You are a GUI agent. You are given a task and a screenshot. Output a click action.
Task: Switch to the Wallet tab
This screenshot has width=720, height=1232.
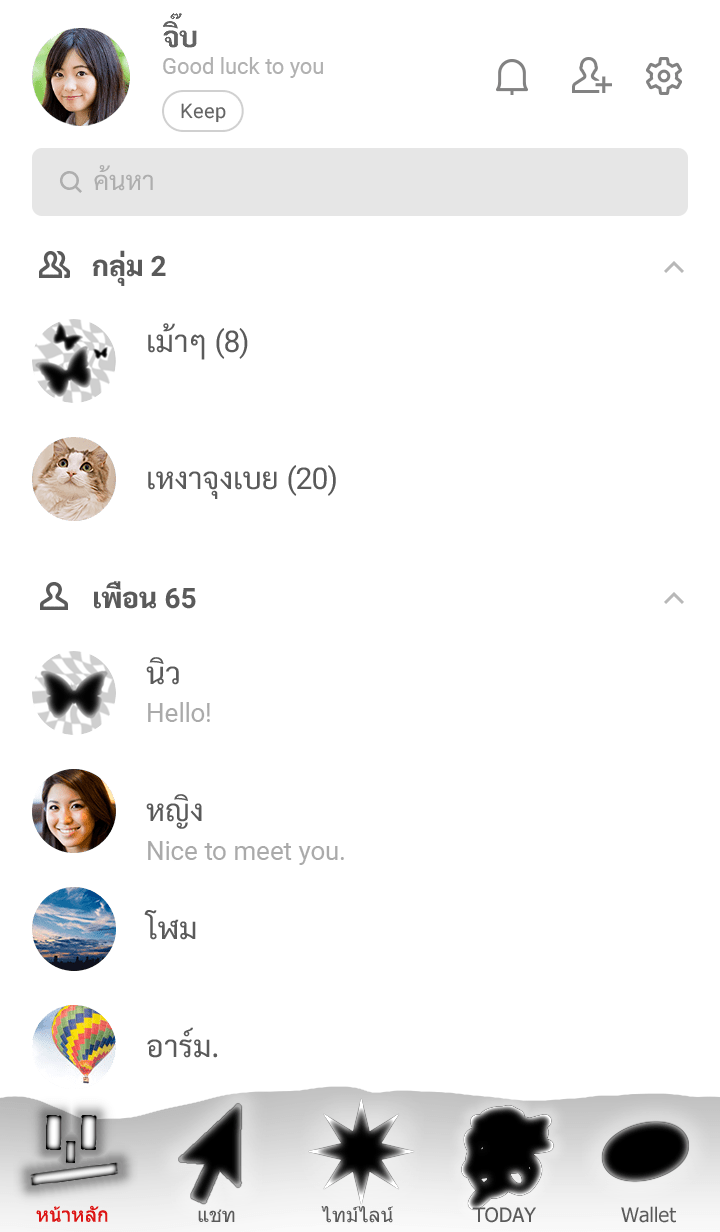point(648,1165)
